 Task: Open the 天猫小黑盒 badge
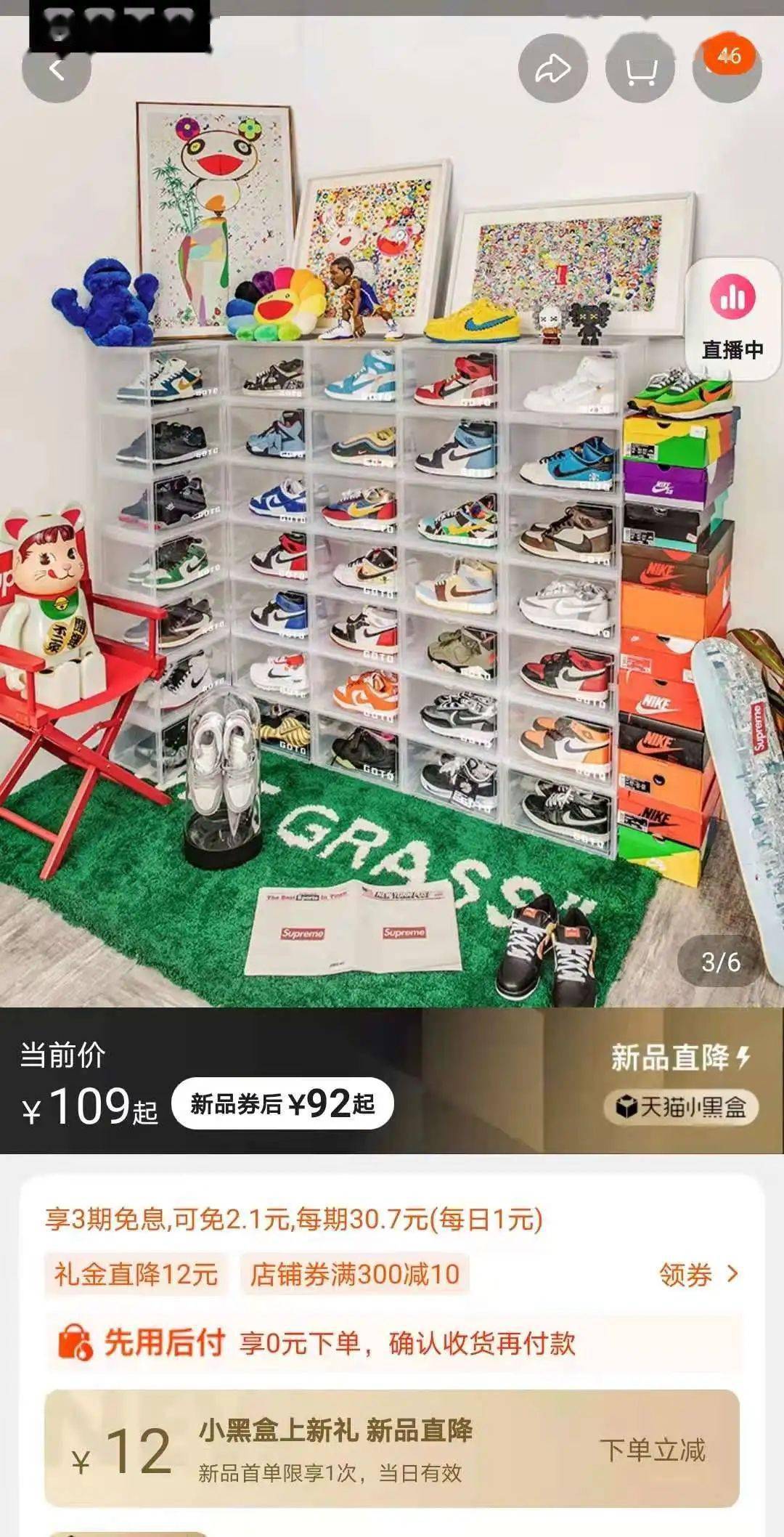pyautogui.click(x=681, y=1108)
